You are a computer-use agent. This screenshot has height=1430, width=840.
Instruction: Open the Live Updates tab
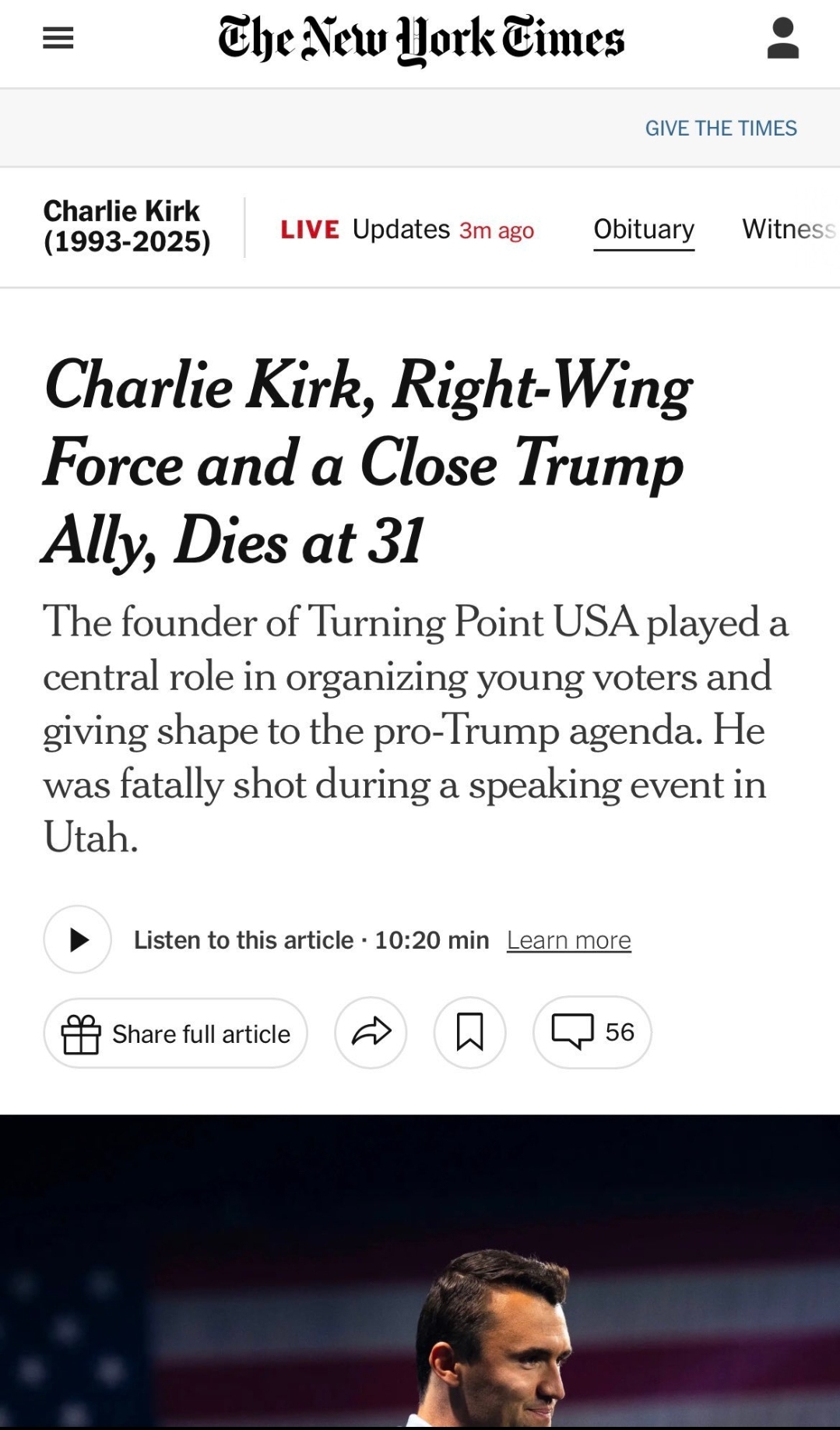pos(407,230)
